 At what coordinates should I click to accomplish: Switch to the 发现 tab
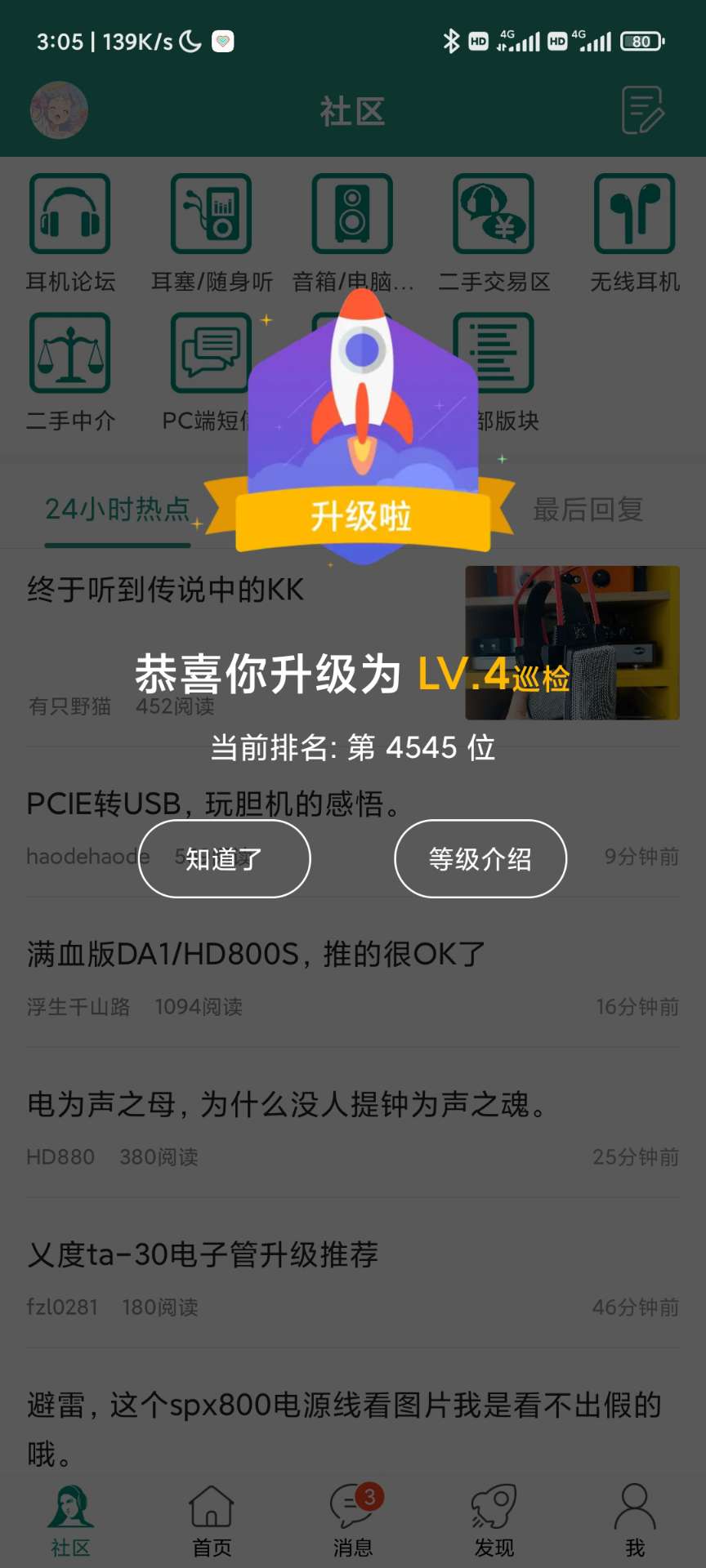(x=494, y=1519)
